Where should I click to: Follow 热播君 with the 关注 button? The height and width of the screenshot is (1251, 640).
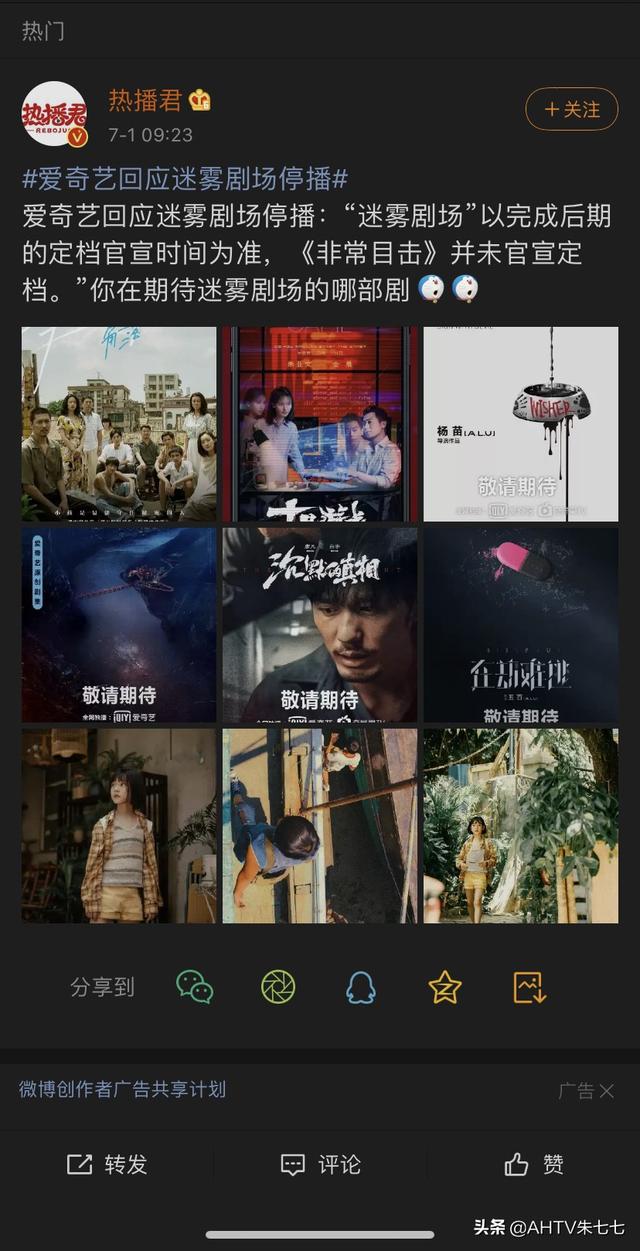click(x=571, y=109)
